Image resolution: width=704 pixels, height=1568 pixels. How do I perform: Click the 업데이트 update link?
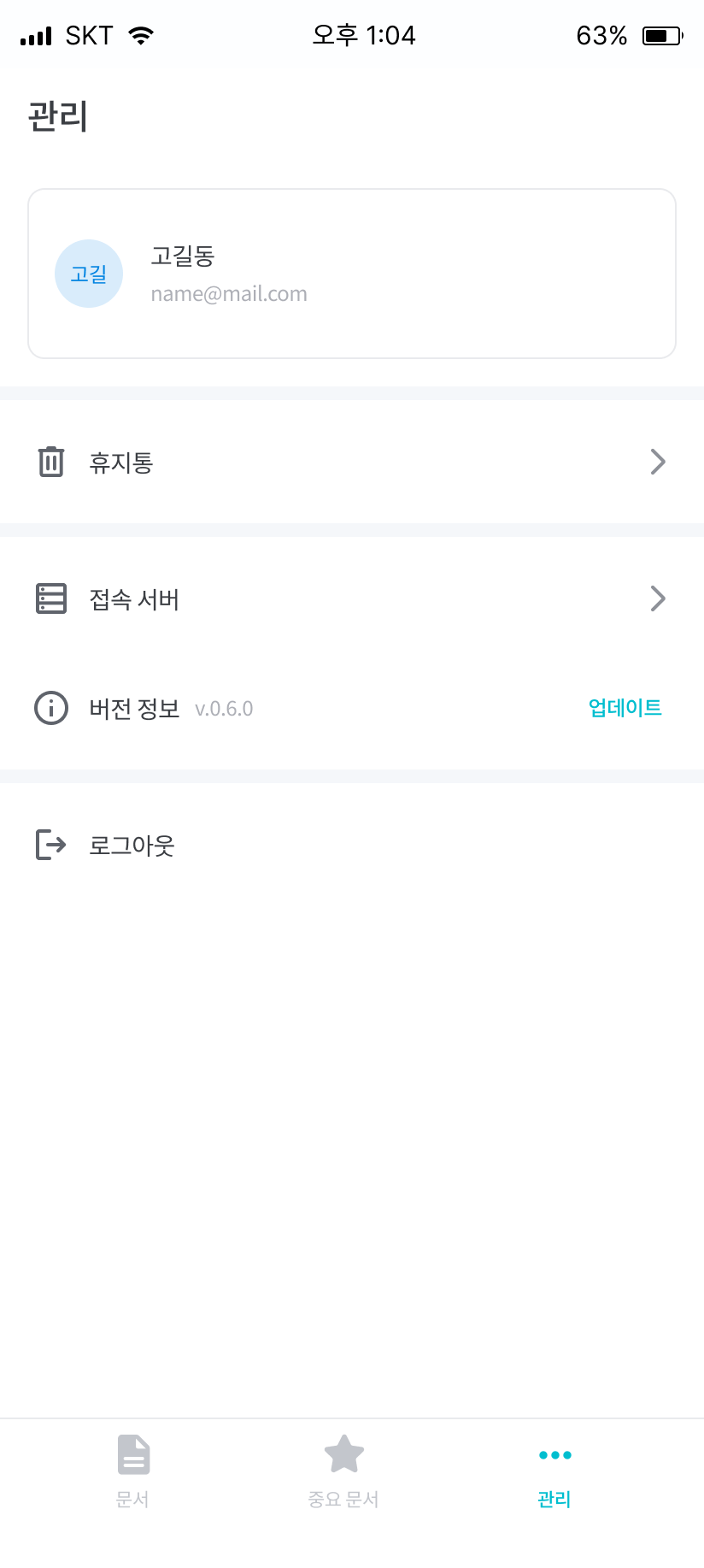625,707
